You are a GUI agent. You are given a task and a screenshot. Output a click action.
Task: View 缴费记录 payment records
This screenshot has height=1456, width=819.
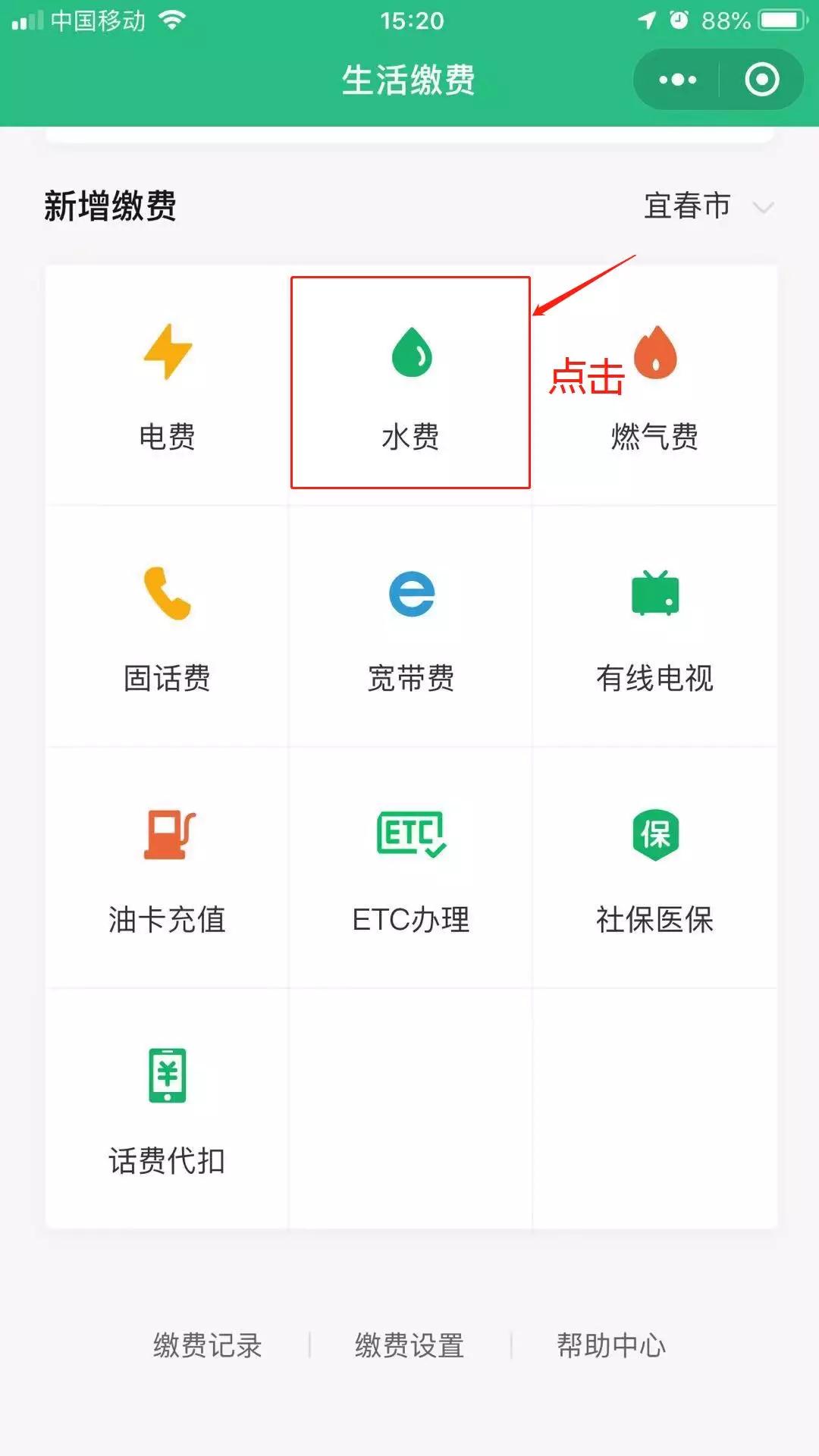point(208,1345)
